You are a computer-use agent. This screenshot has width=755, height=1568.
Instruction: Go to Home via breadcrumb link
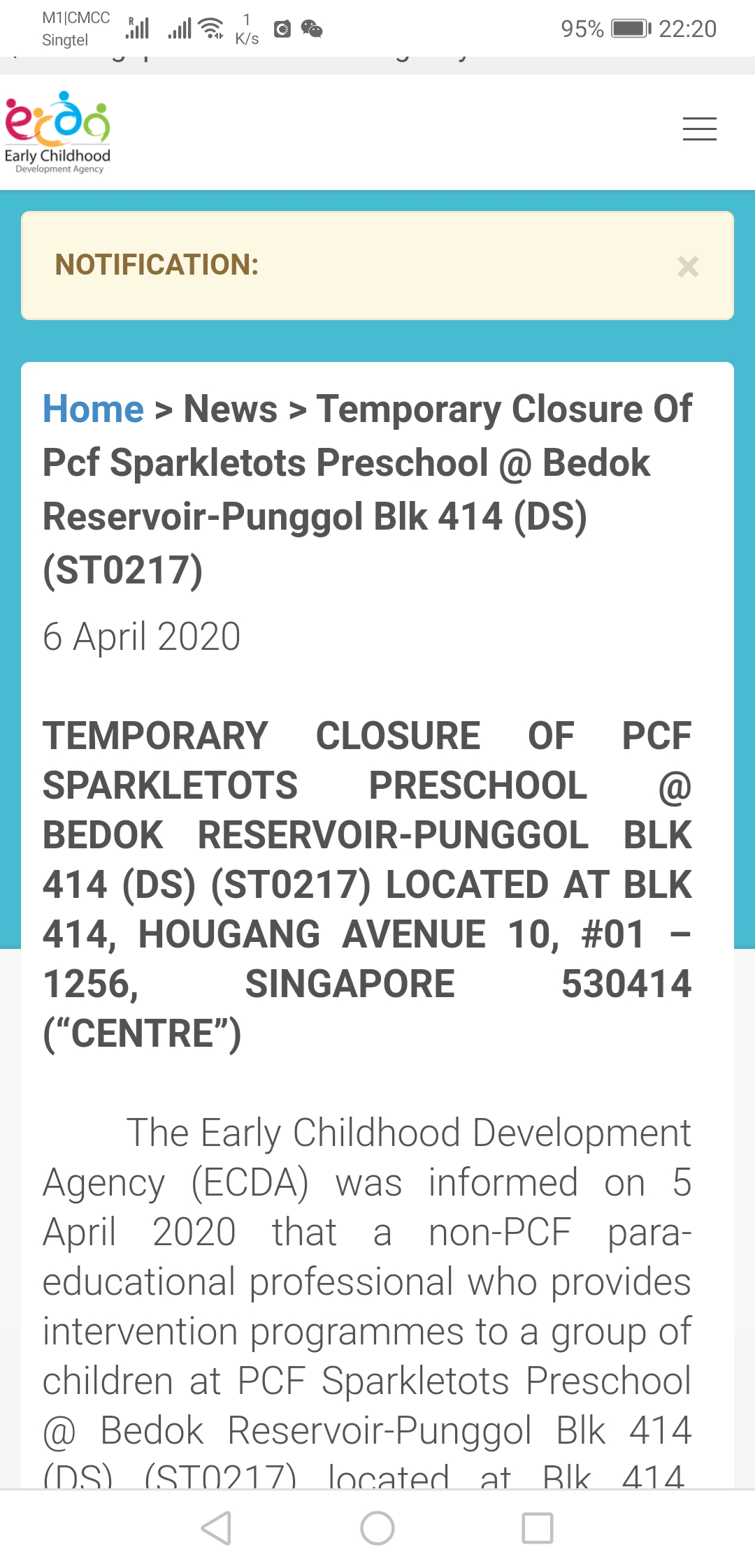[x=93, y=409]
